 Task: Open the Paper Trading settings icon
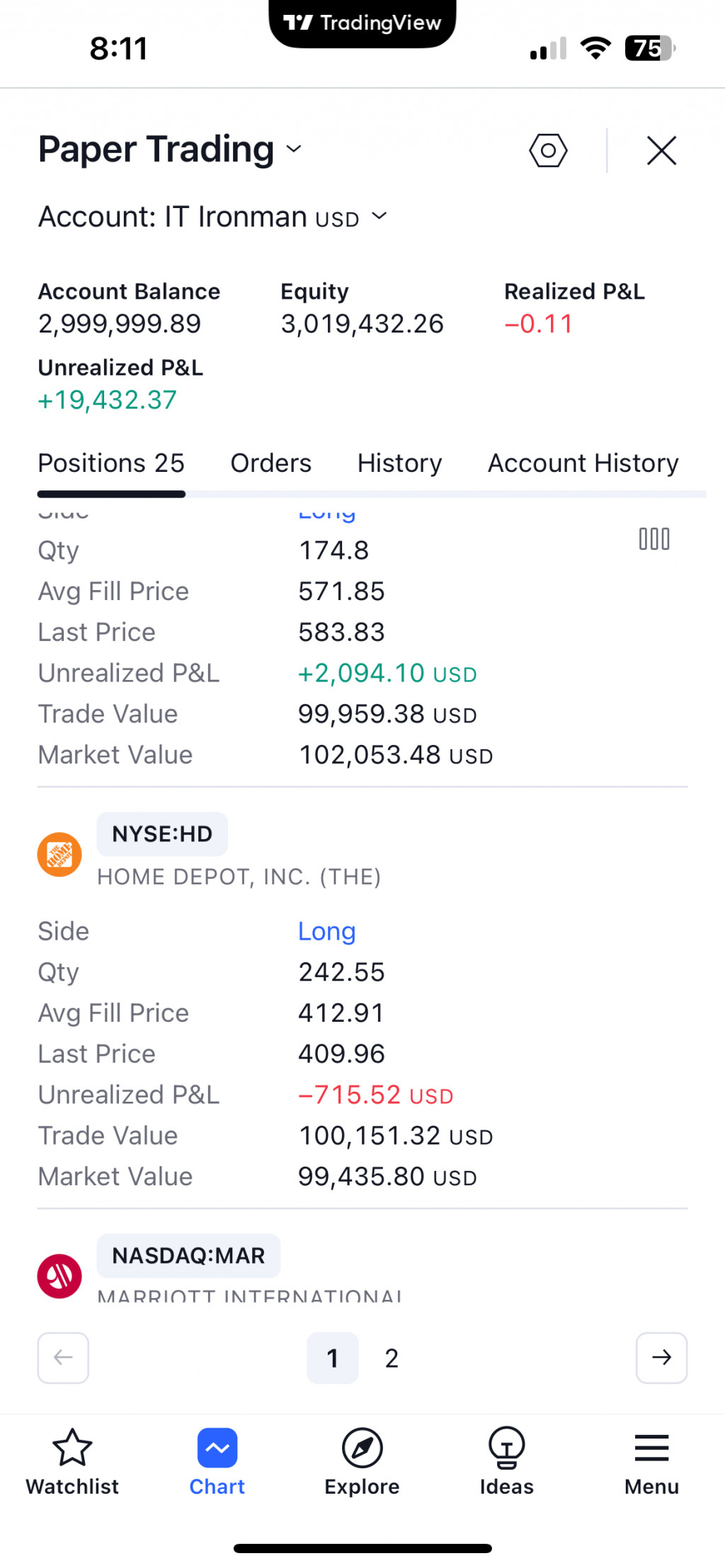coord(548,150)
